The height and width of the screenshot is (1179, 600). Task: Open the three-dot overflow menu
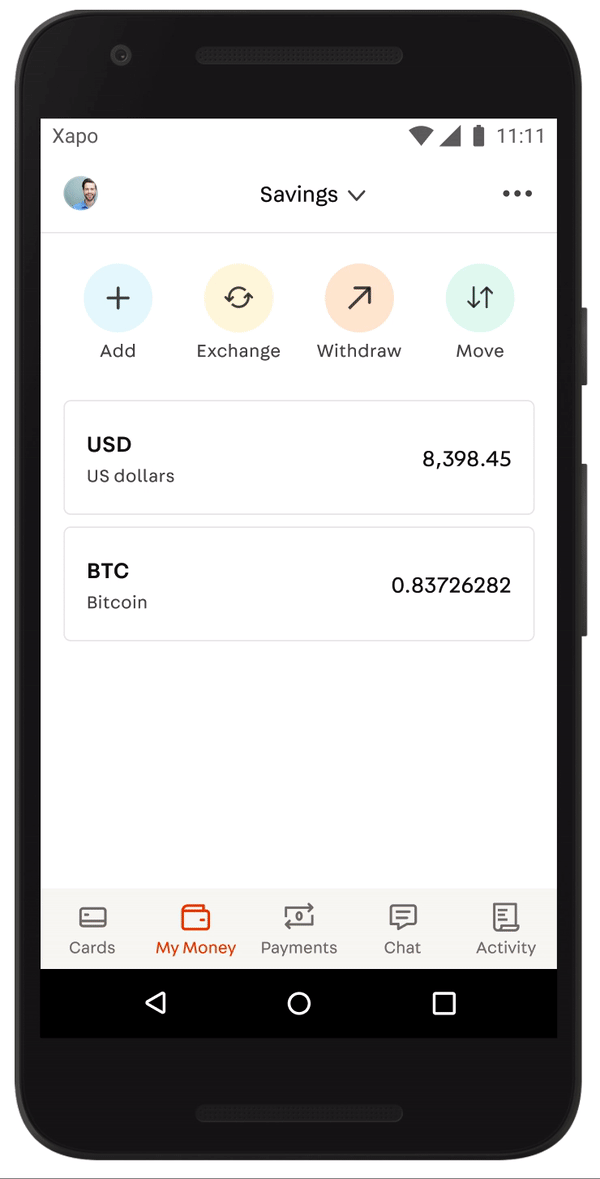pyautogui.click(x=517, y=194)
